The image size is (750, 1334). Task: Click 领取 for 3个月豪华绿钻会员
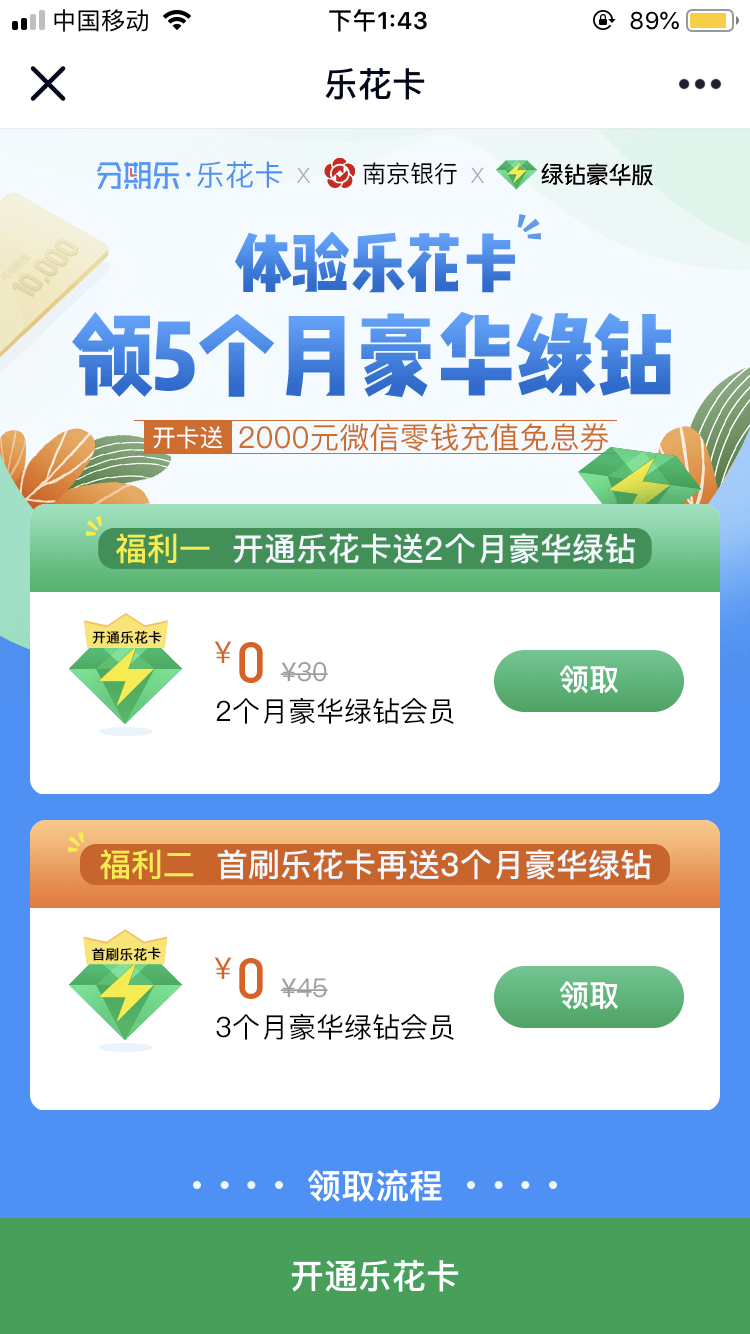pos(588,997)
